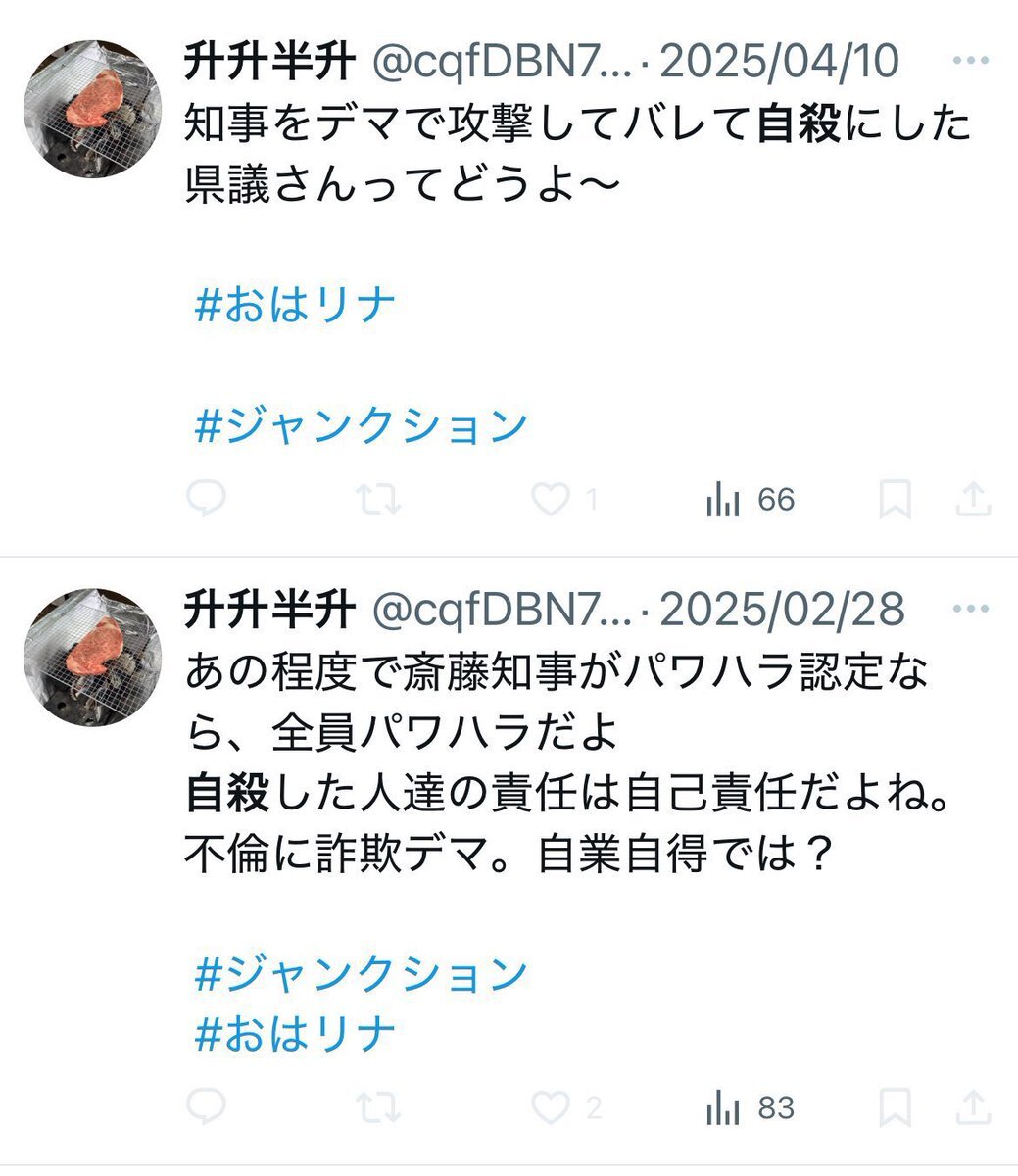Like the 2025/02/28 tweet
Viewport: 1018px width, 1176px height.
click(x=551, y=1108)
